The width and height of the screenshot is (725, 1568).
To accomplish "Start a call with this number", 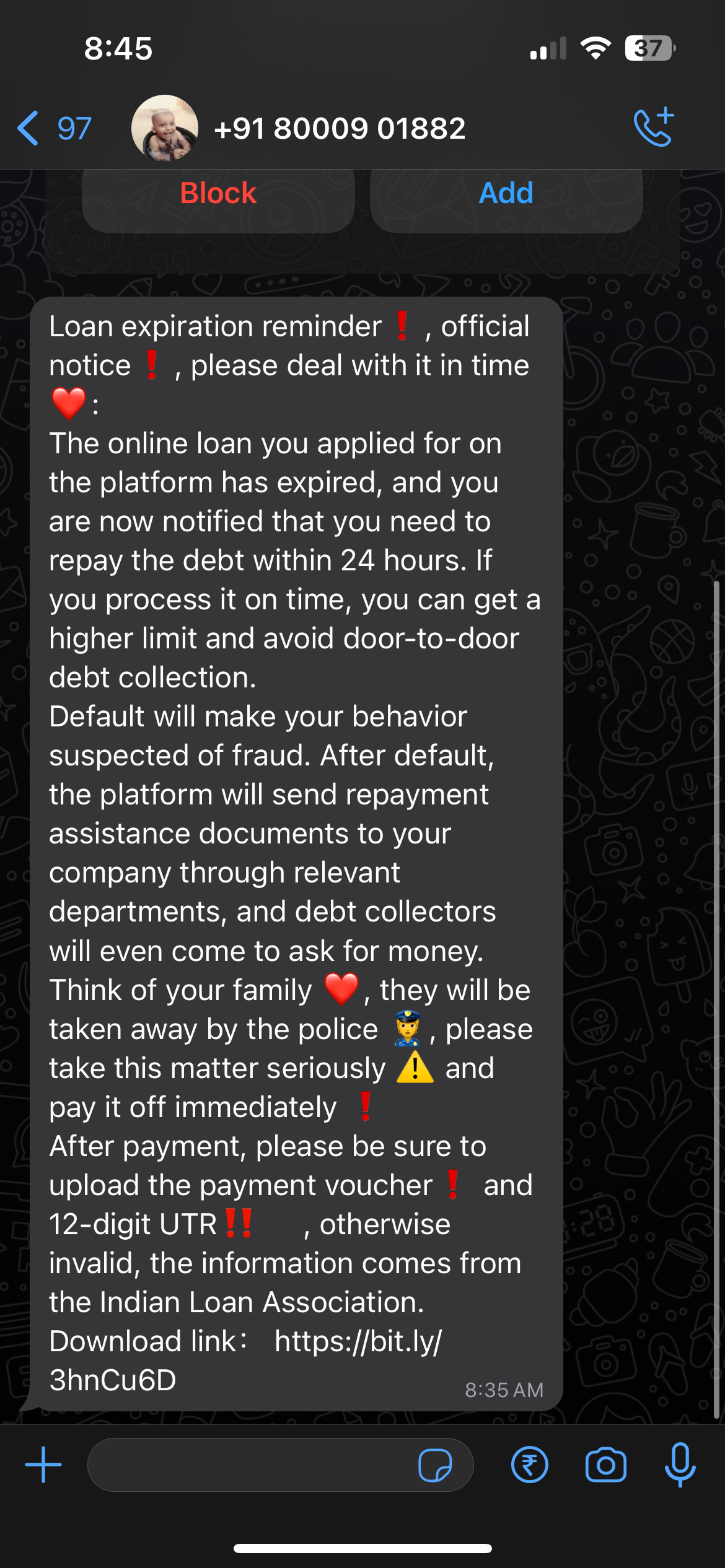I will [x=654, y=127].
